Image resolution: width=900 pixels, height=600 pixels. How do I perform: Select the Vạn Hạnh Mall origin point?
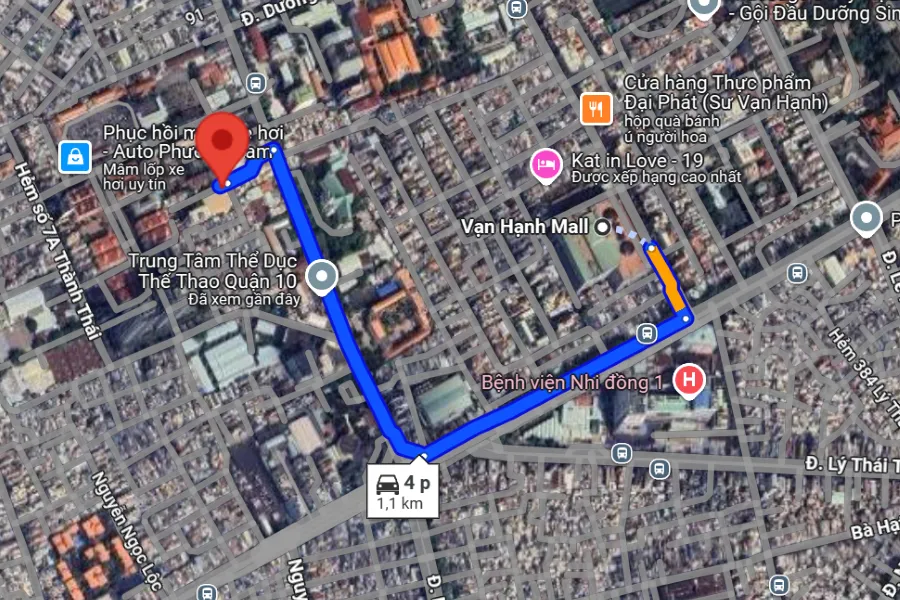coord(601,227)
